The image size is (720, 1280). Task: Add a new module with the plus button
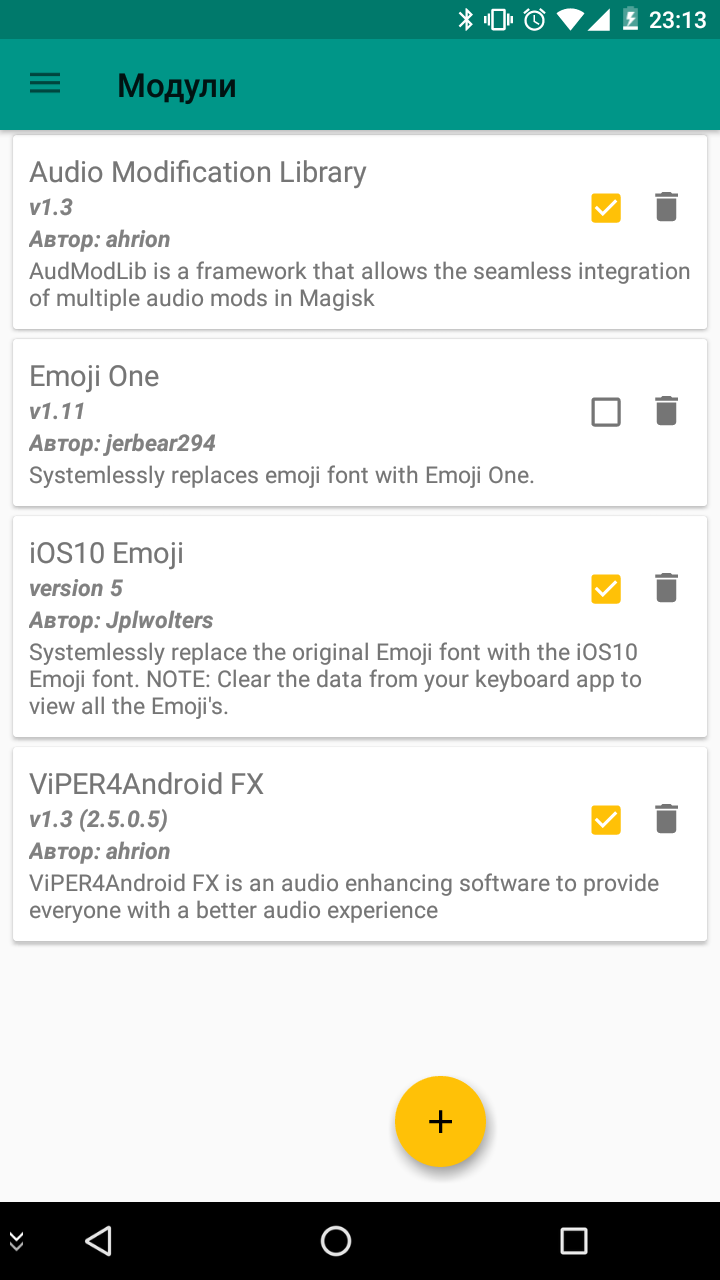tap(440, 1122)
